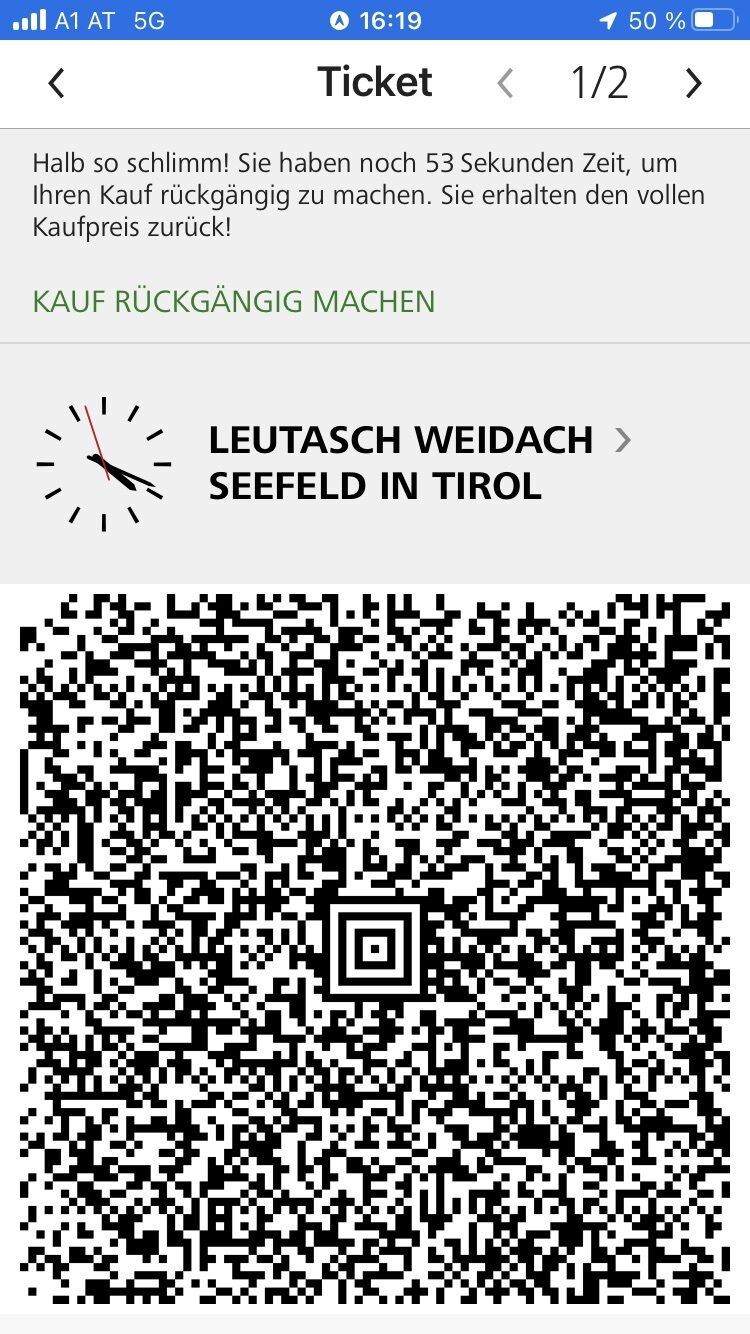Tap Kauf rückgängig machen
Viewport: 750px width, 1334px height.
click(234, 301)
